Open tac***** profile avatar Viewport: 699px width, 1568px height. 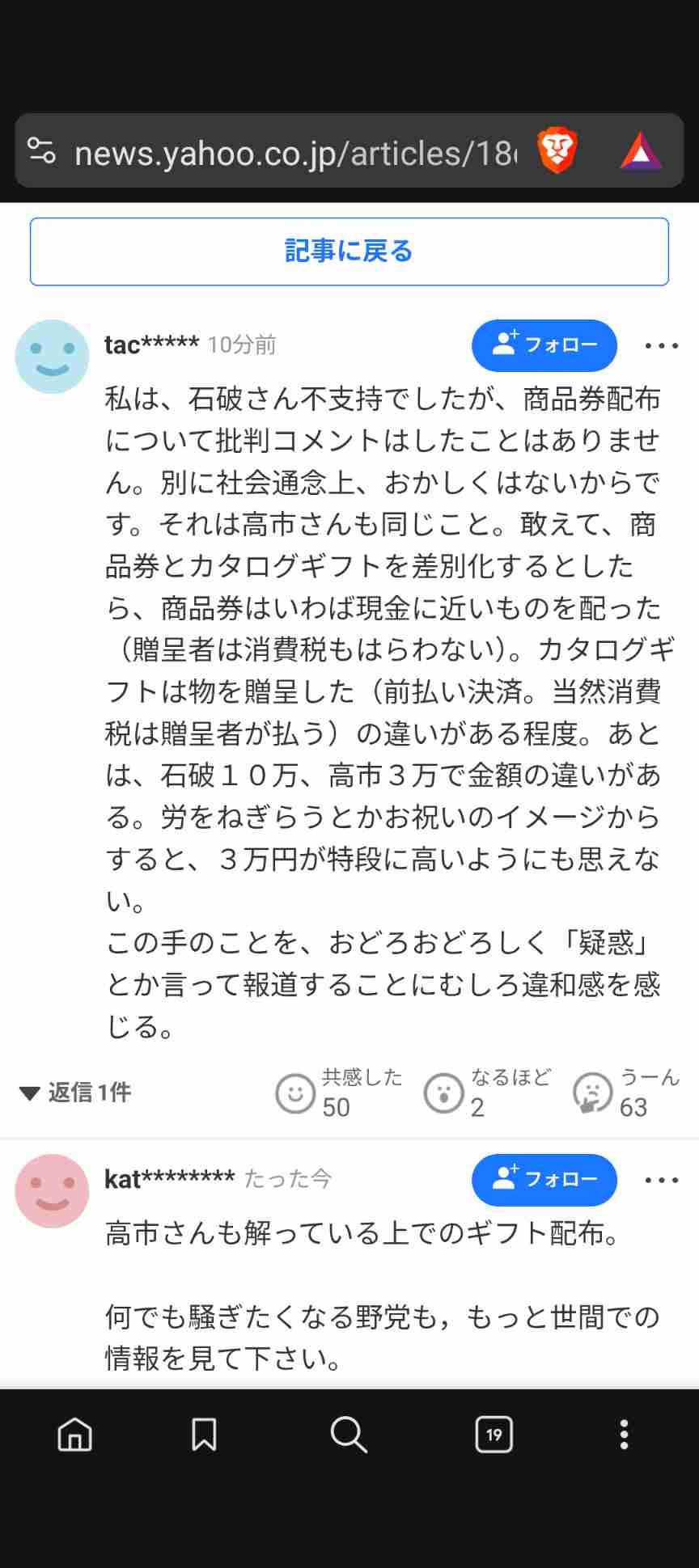tap(52, 357)
